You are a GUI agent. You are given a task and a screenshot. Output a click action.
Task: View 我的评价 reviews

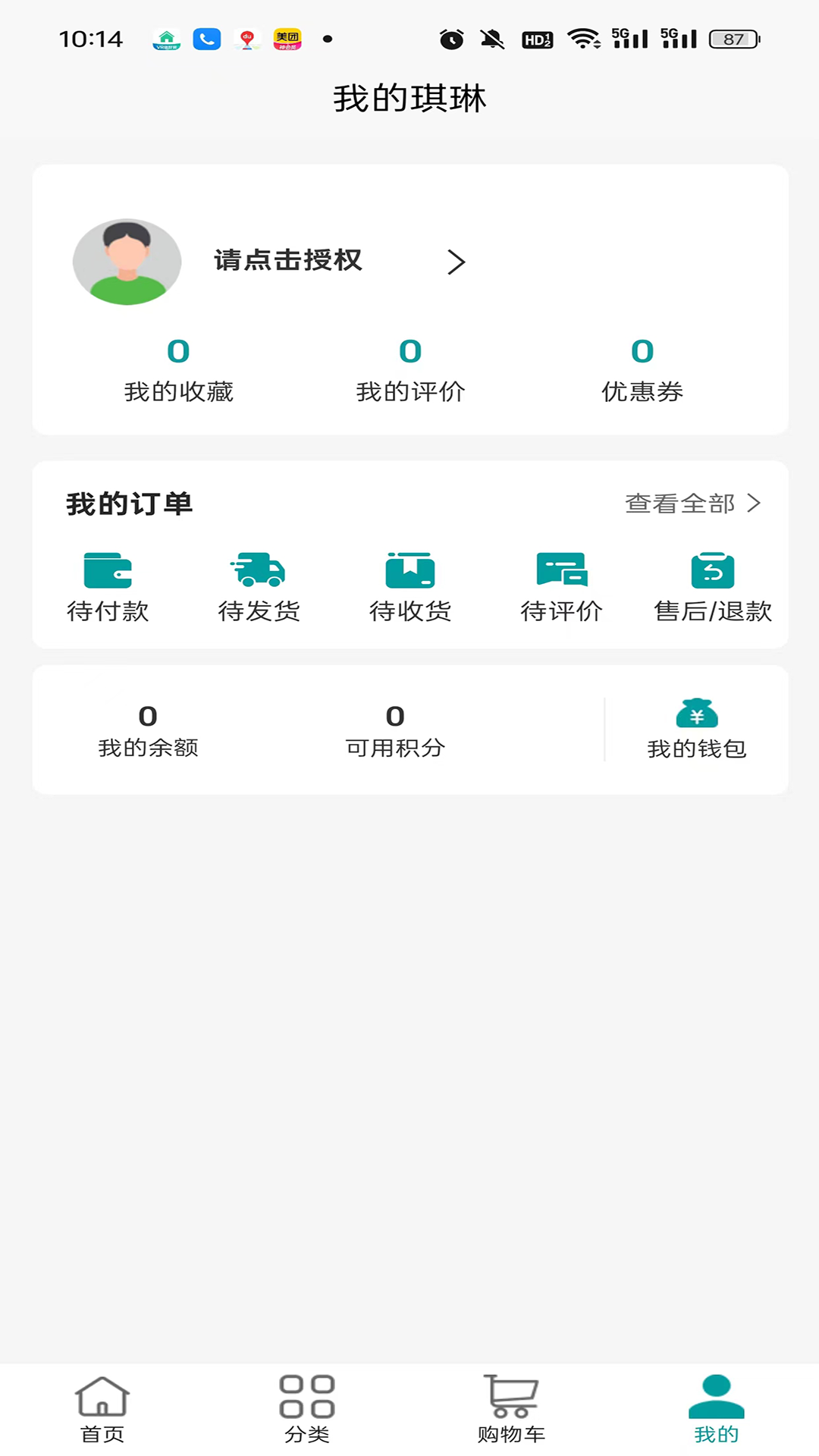pos(409,369)
